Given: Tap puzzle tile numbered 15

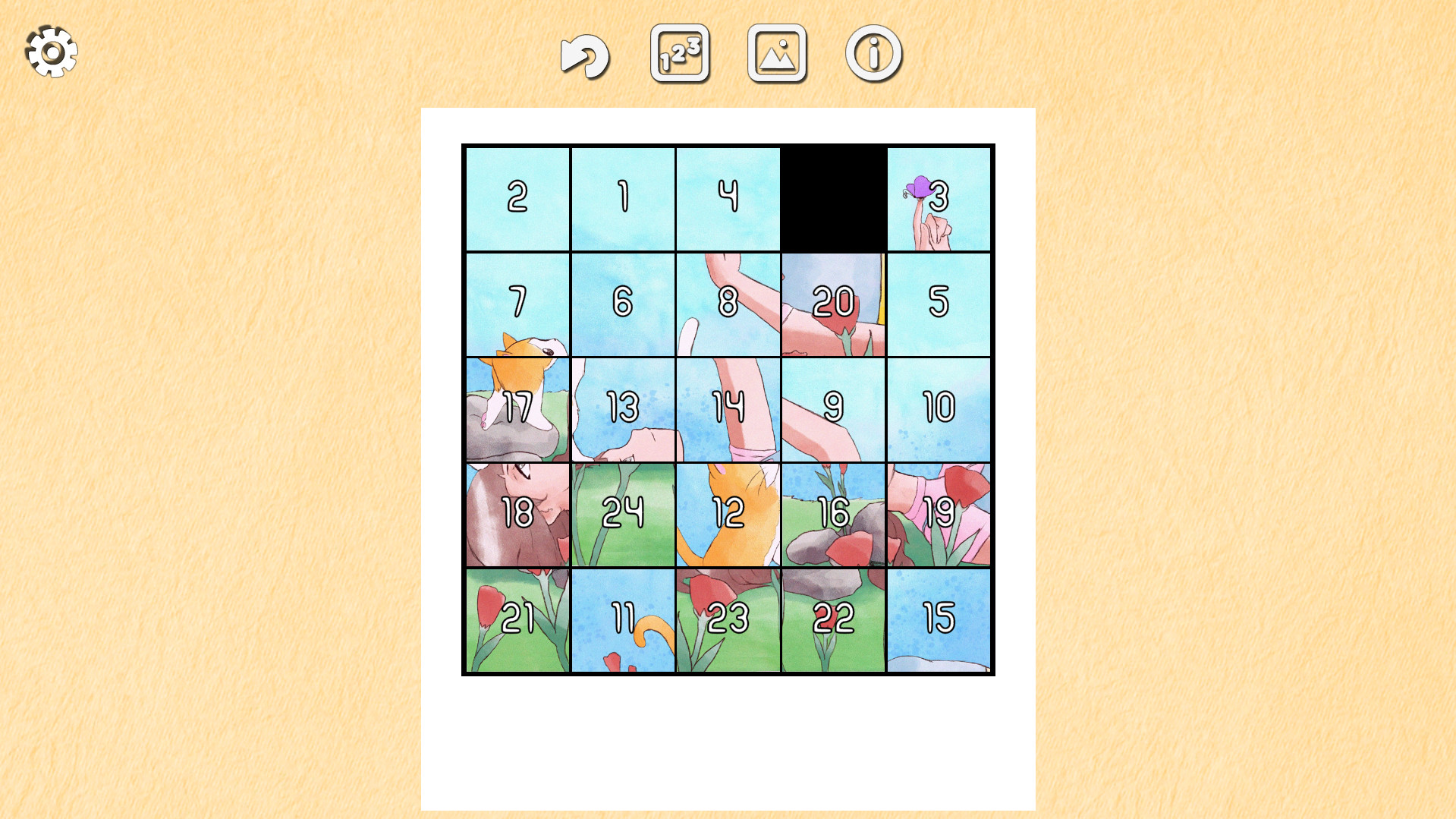Looking at the screenshot, I should click(939, 620).
